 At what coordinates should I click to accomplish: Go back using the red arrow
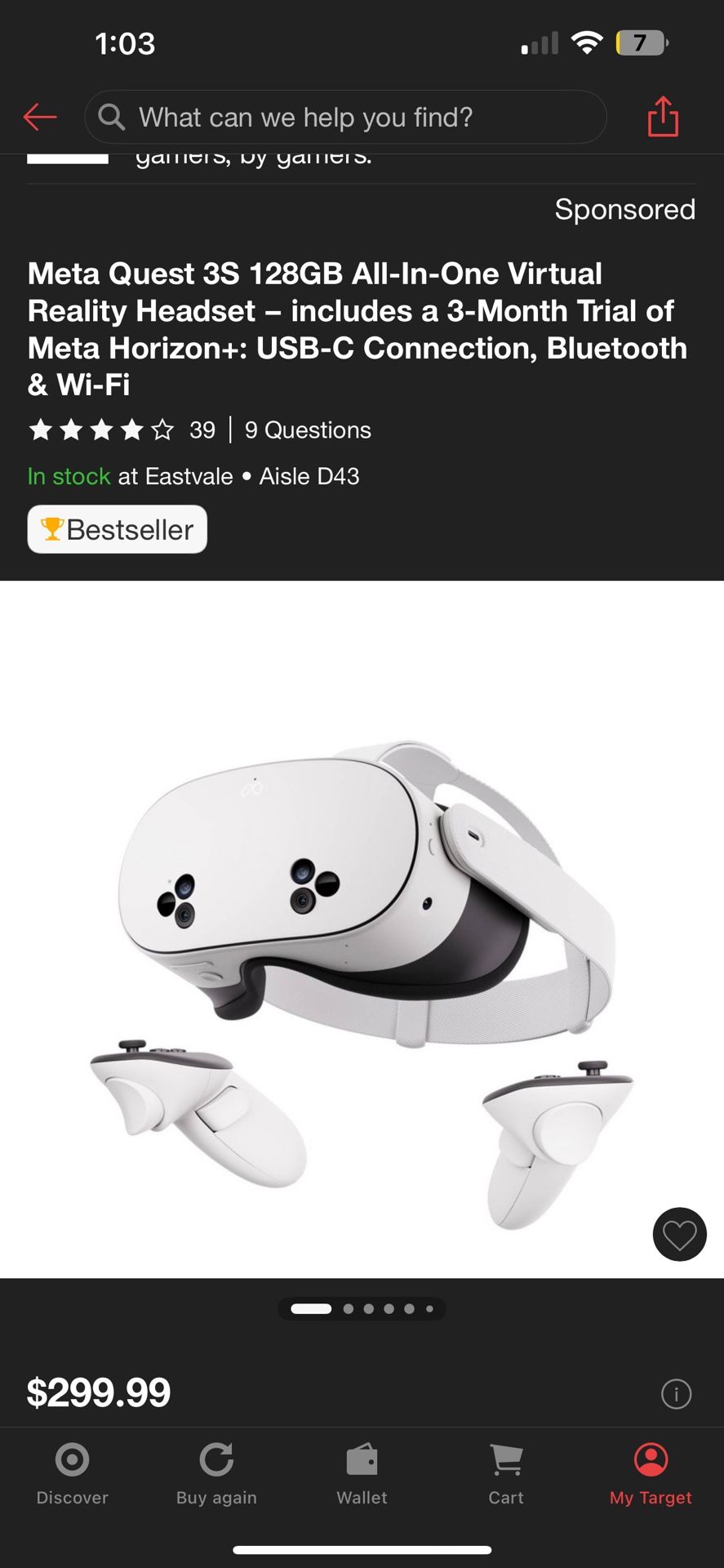(39, 117)
